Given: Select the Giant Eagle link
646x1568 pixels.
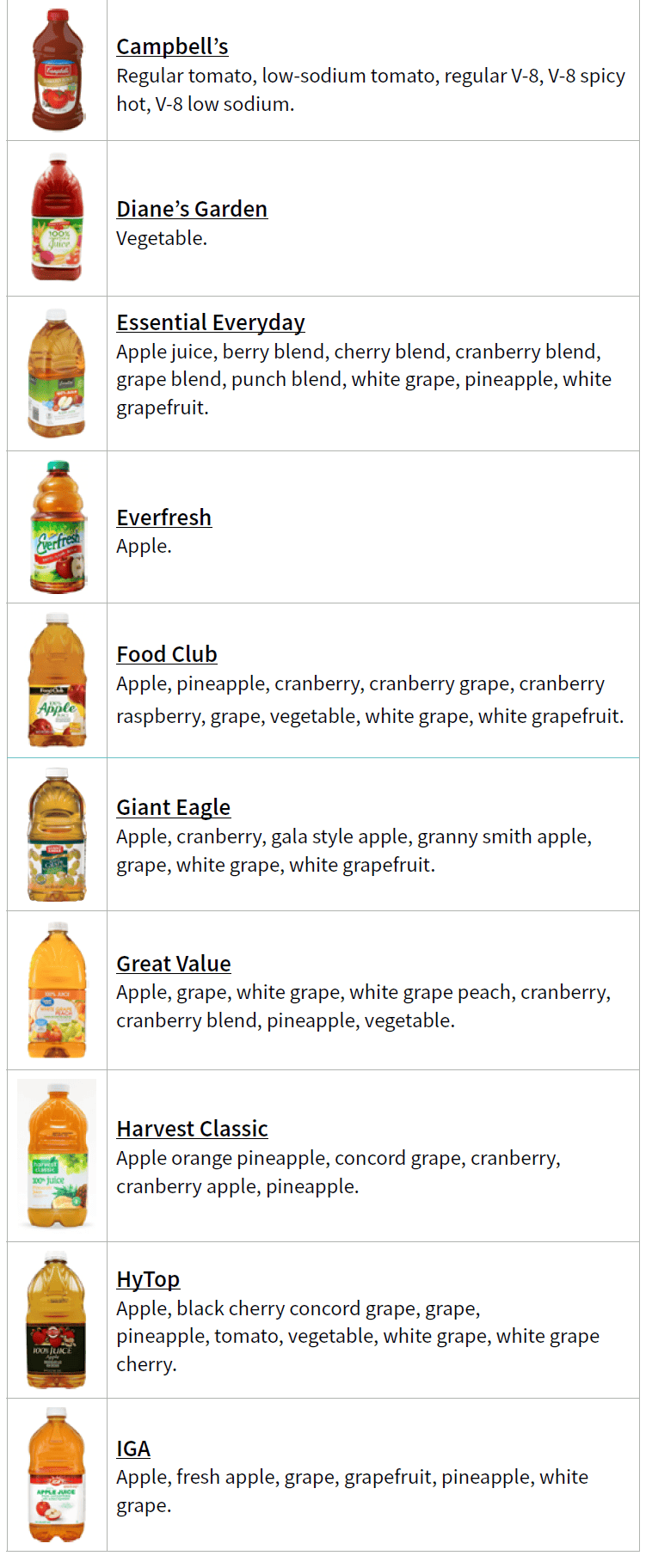Looking at the screenshot, I should [173, 808].
